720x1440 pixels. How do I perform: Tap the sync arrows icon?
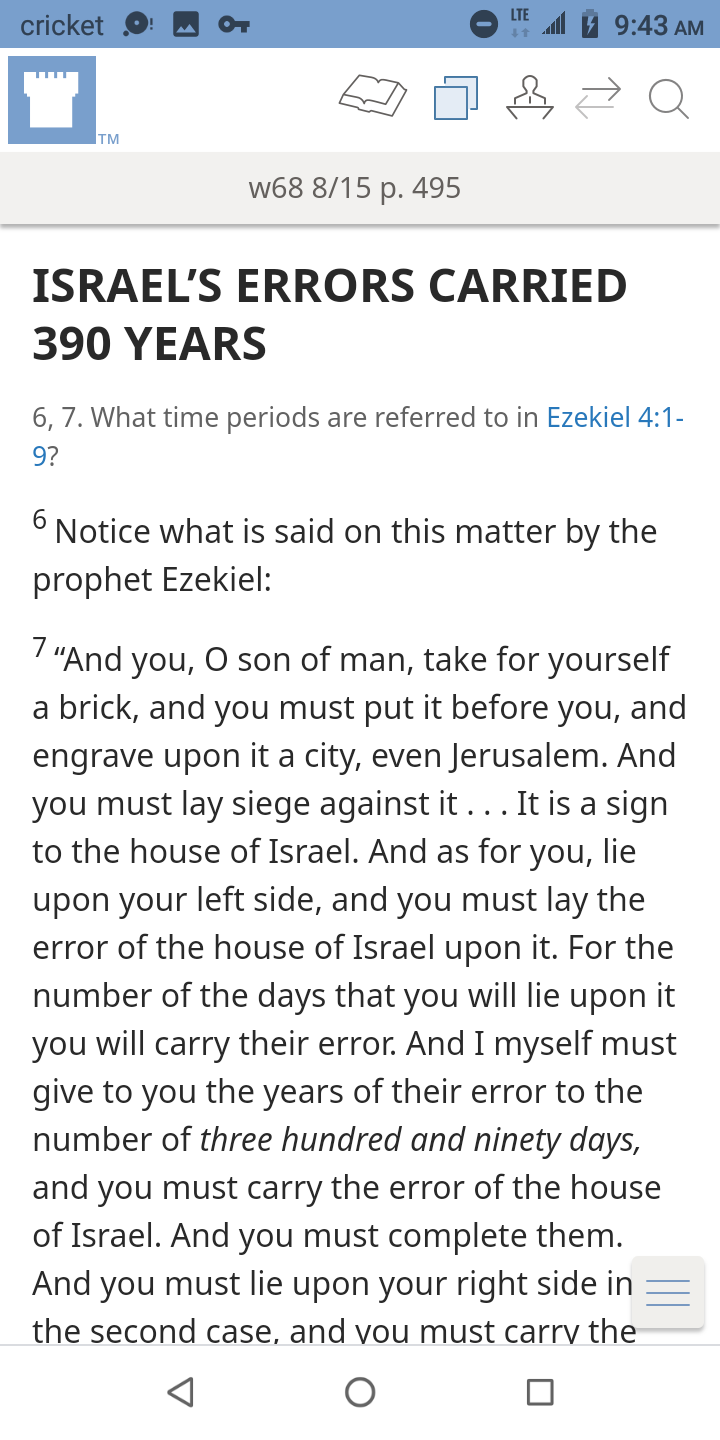[x=598, y=98]
